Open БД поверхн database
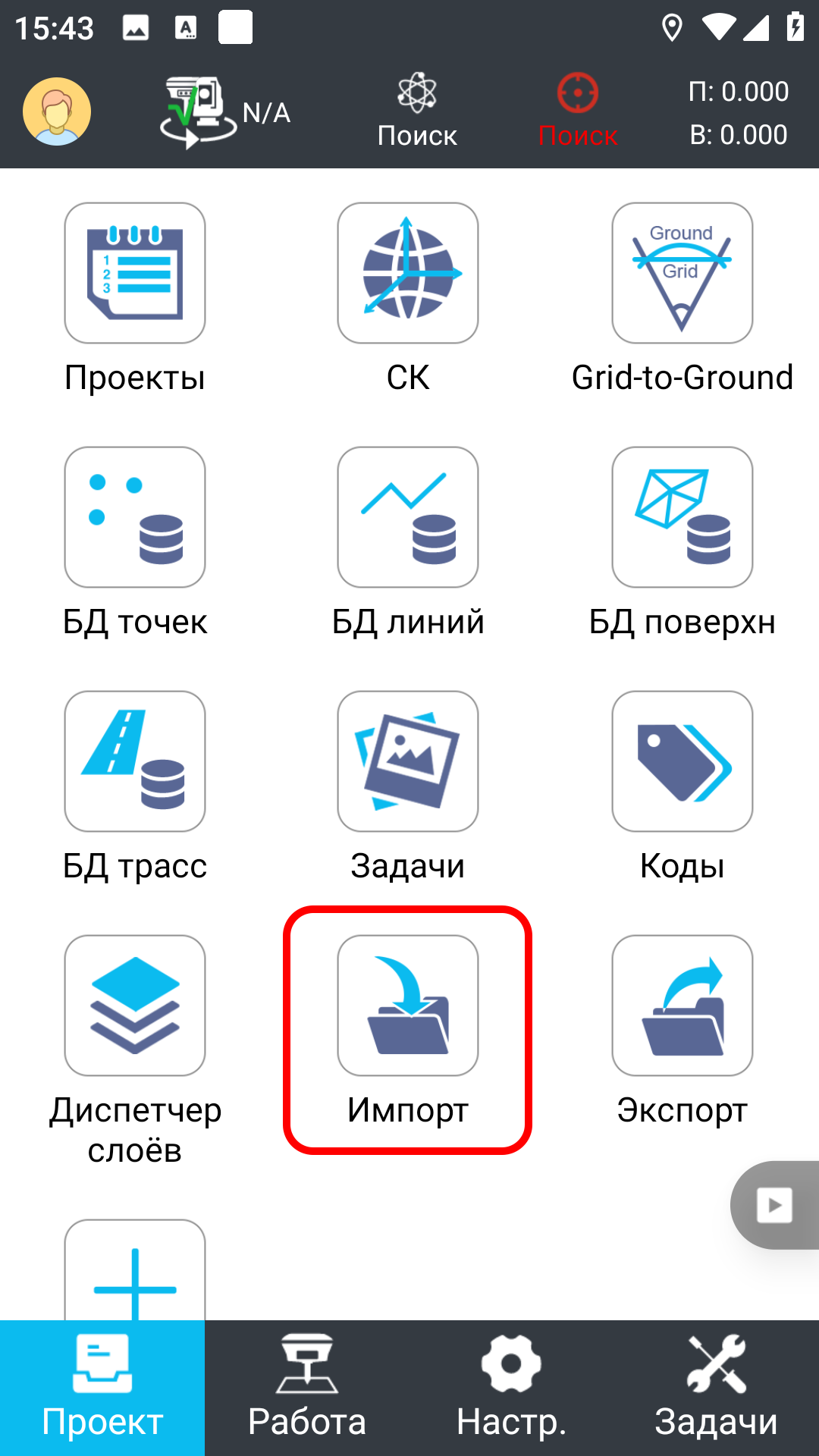 [x=682, y=518]
